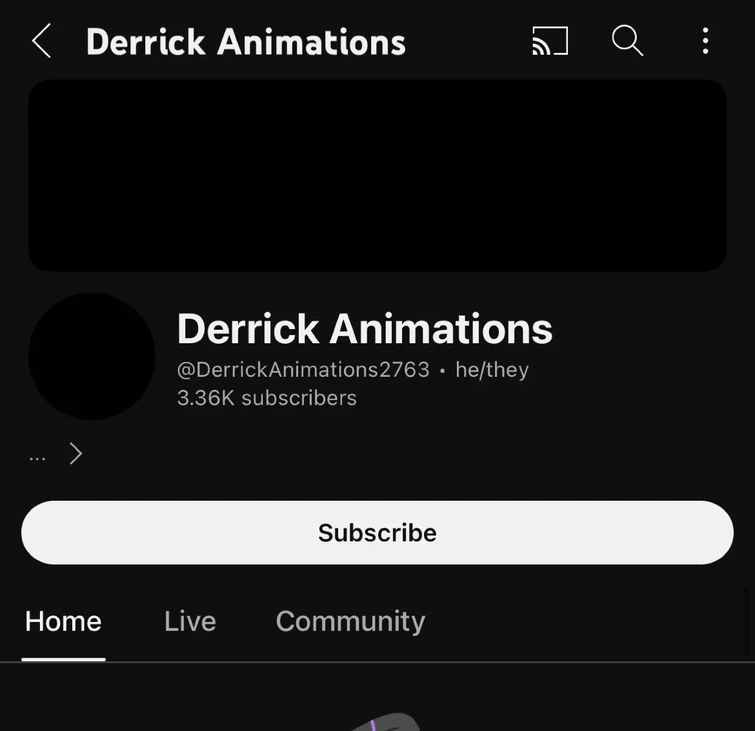Viewport: 755px width, 731px height.
Task: Cast to a nearby device
Action: click(549, 41)
